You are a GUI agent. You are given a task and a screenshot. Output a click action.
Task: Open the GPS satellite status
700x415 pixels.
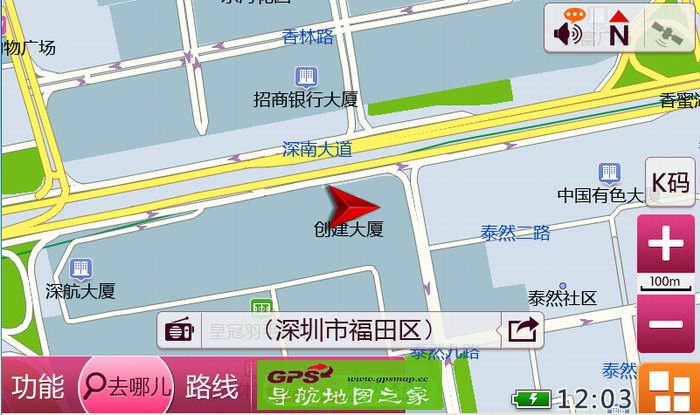pyautogui.click(x=662, y=30)
